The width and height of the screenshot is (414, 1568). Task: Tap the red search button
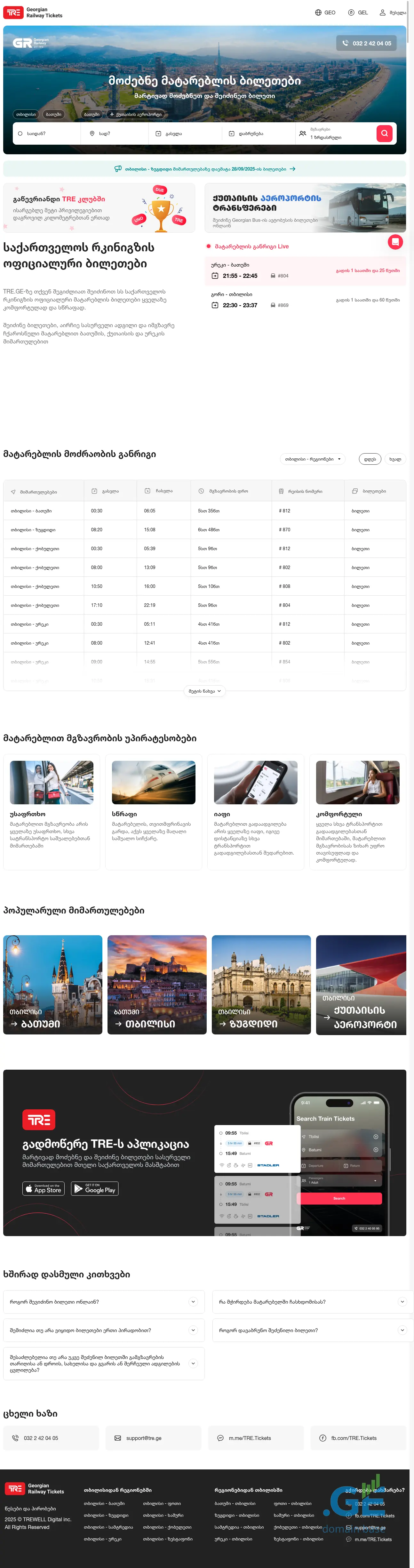pyautogui.click(x=384, y=133)
